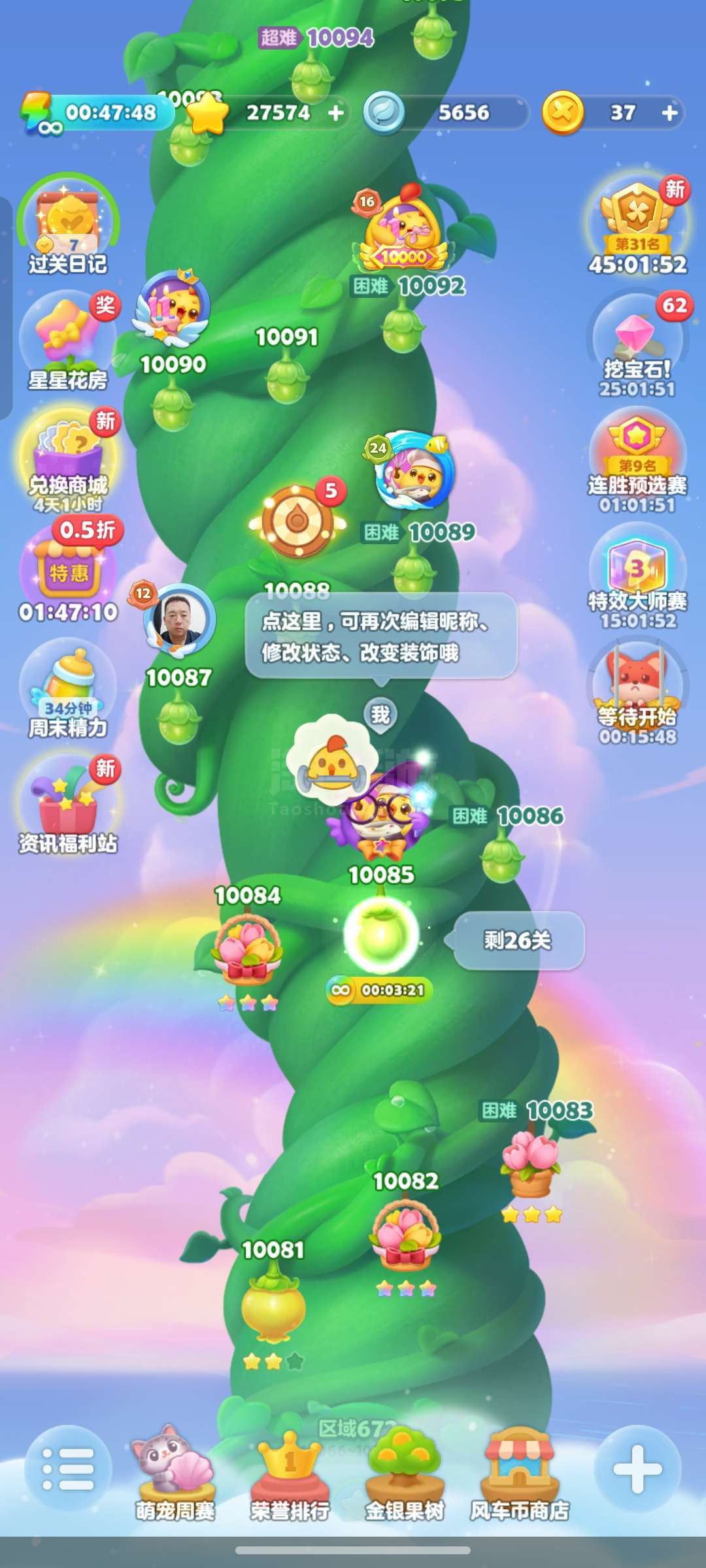This screenshot has width=706, height=1568.
Task: Tap the plus beside the 37 coins
Action: 669,113
